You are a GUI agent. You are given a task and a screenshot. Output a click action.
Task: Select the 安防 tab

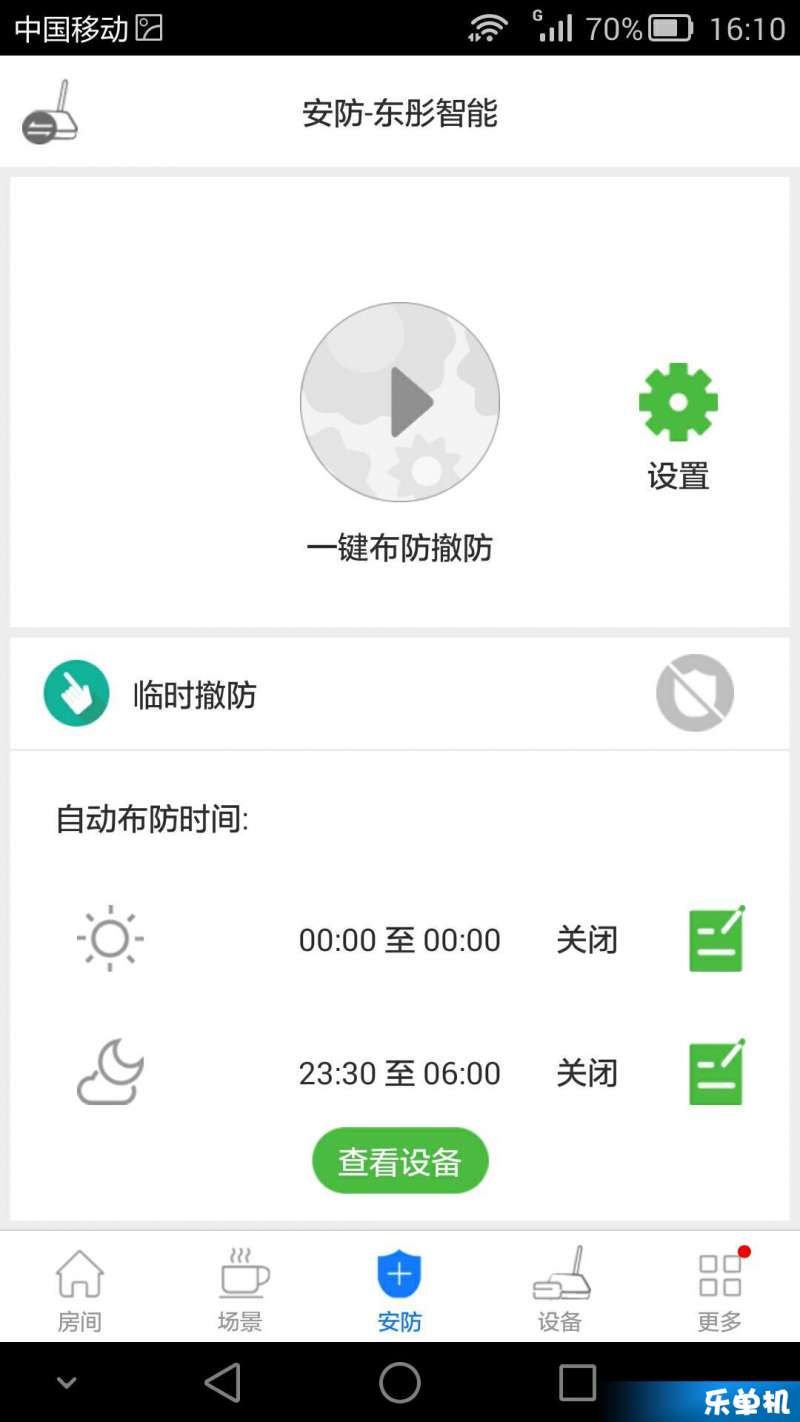coord(400,1288)
